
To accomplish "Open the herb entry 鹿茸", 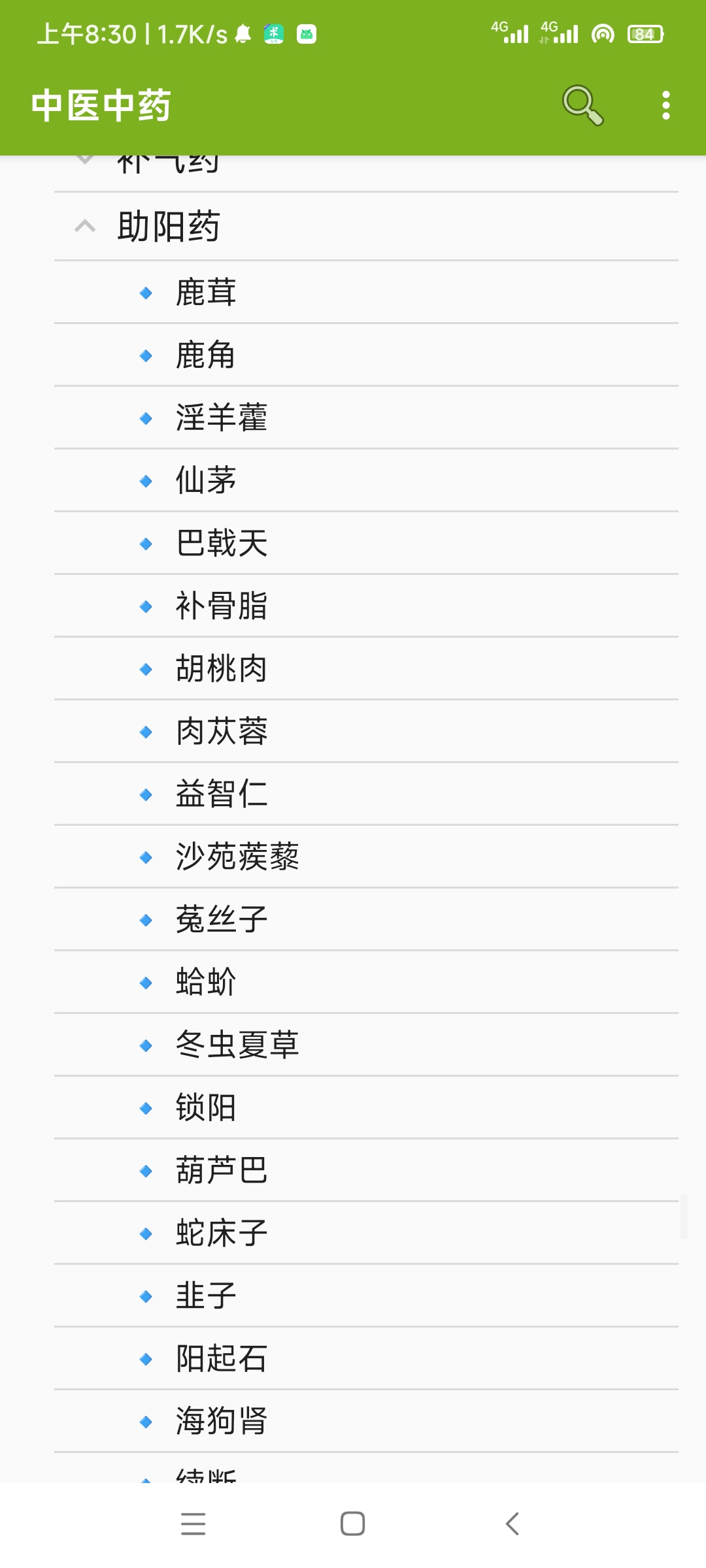I will pos(206,292).
